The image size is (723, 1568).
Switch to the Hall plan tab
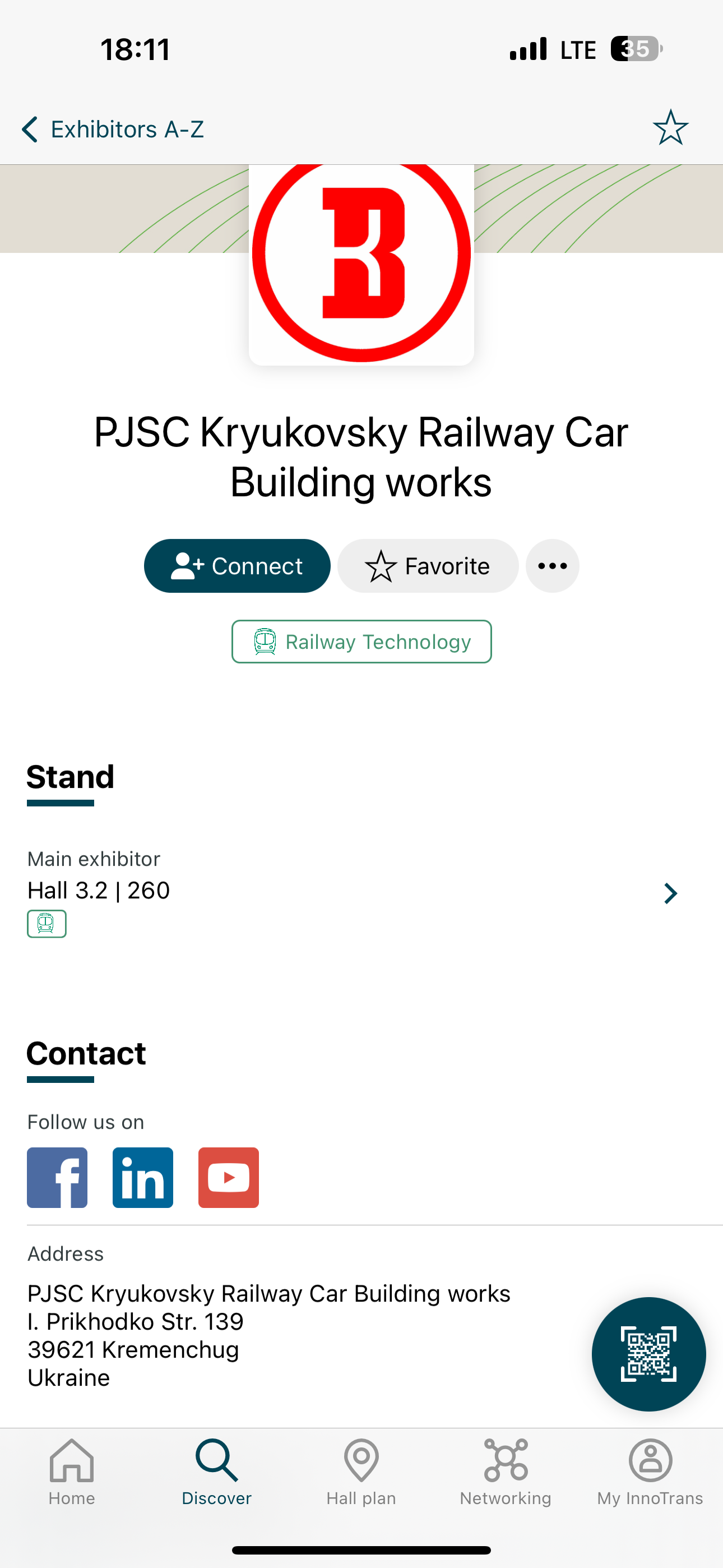tap(361, 1471)
